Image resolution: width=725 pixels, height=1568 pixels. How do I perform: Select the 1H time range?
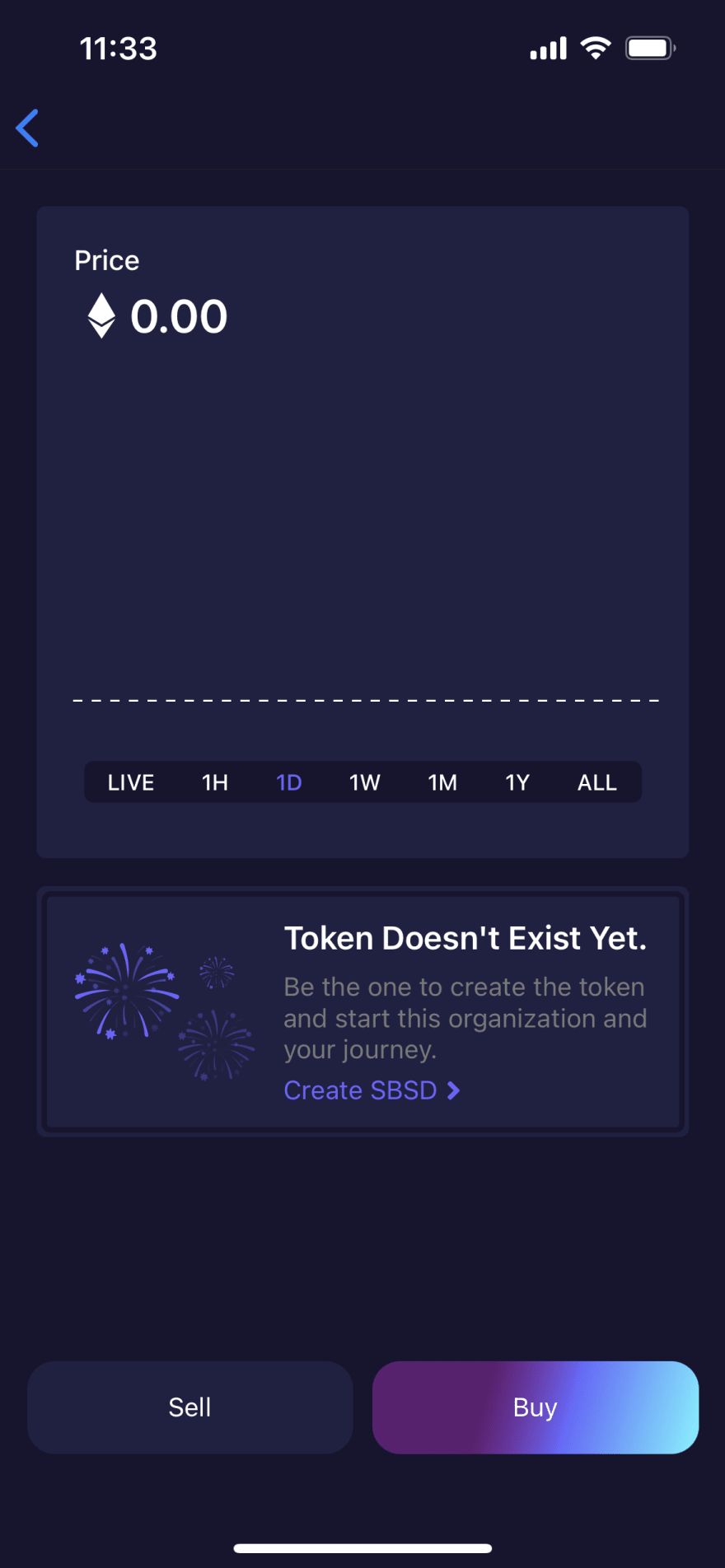coord(215,782)
